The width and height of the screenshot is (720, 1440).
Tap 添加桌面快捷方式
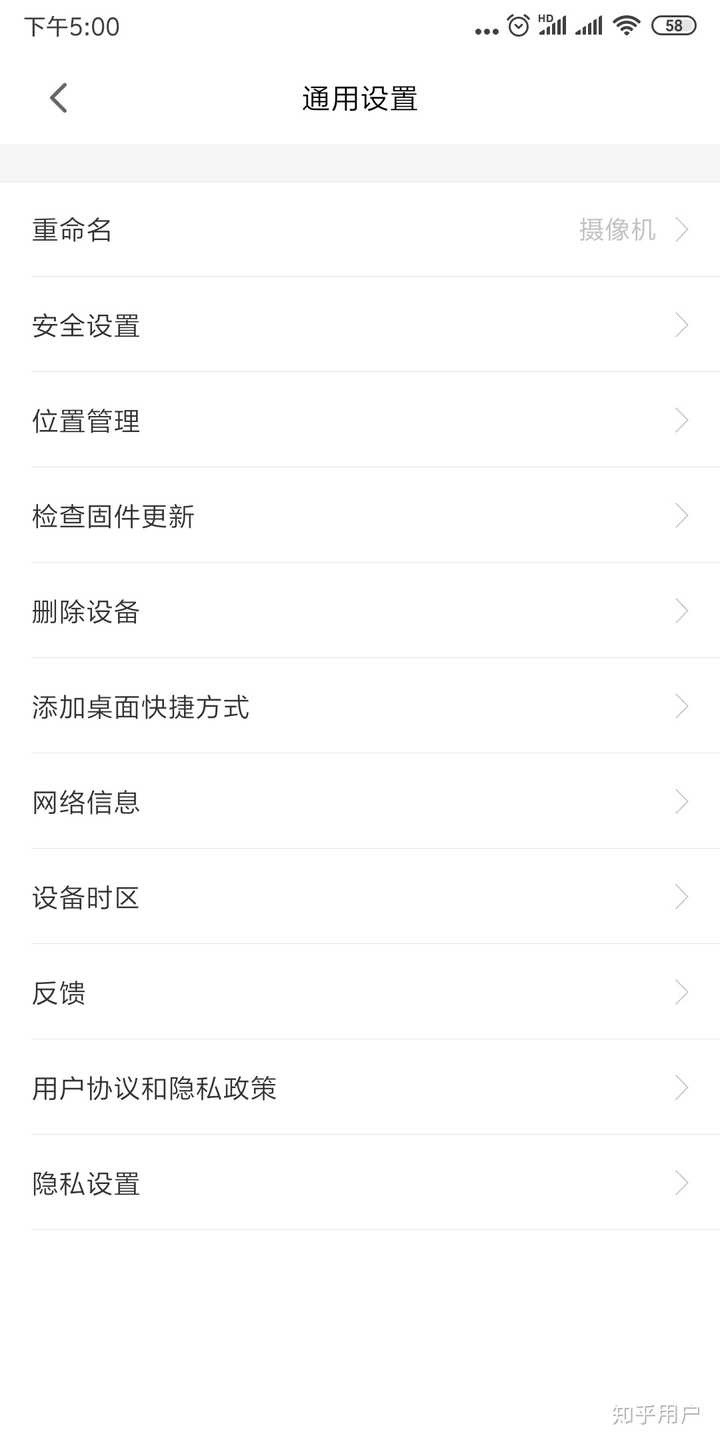coord(360,707)
